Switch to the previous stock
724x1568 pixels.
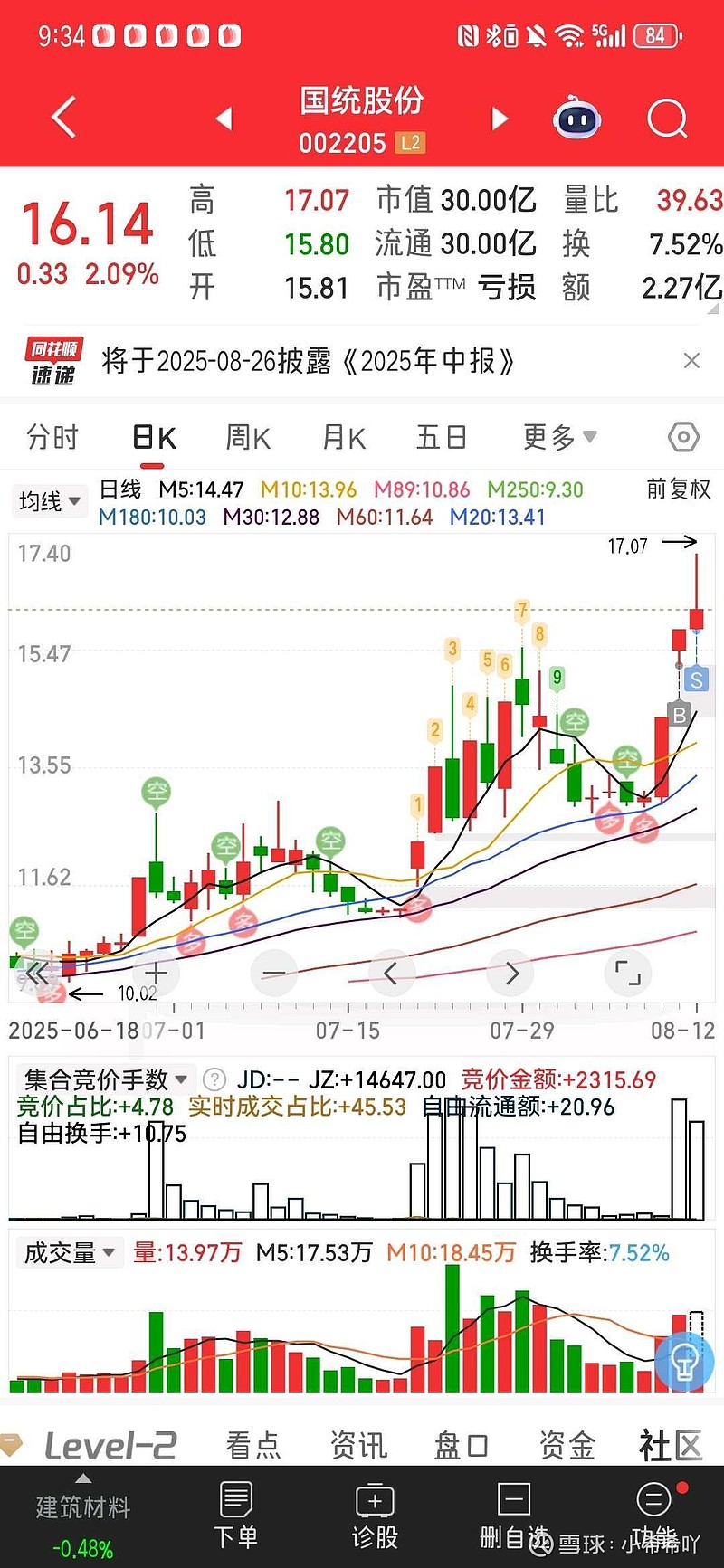click(x=224, y=119)
